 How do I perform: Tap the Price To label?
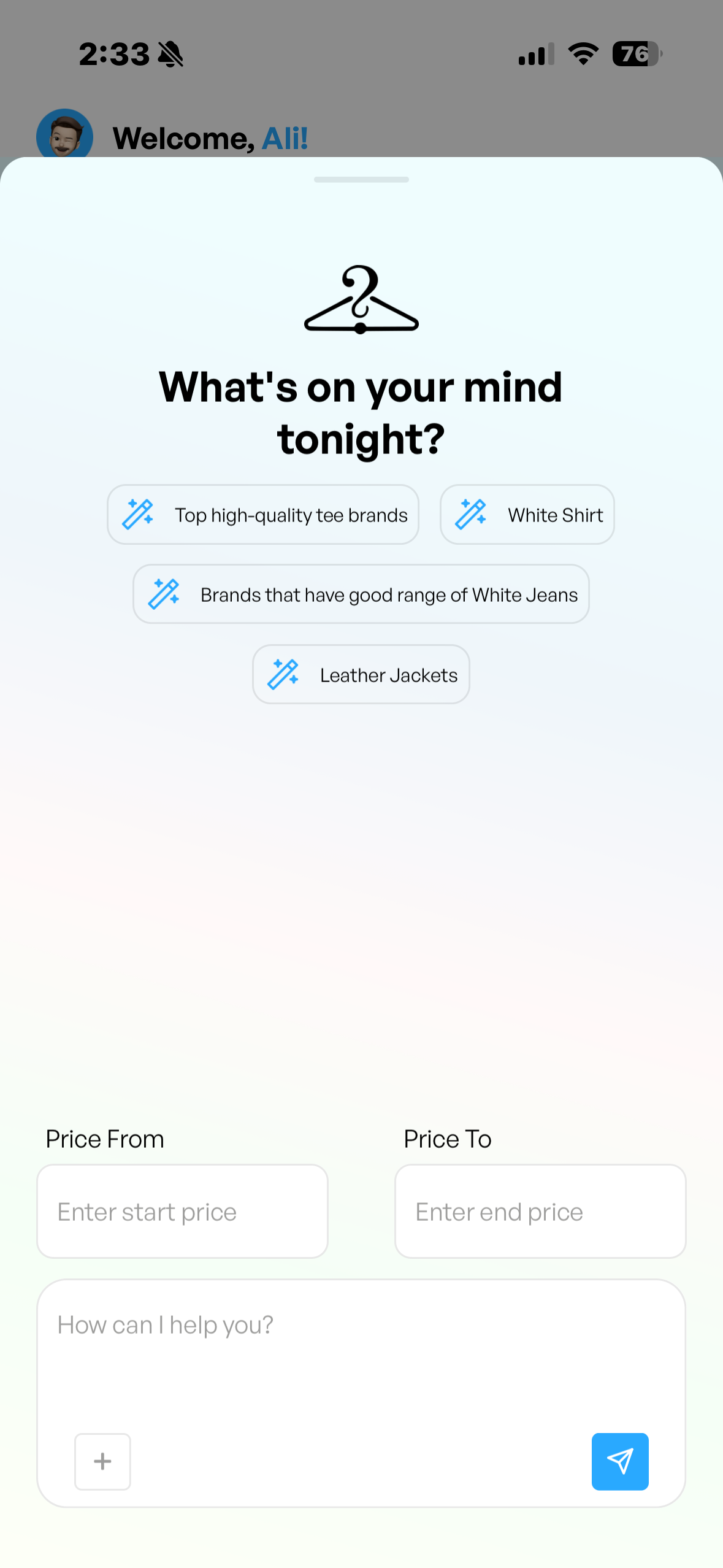(448, 1138)
